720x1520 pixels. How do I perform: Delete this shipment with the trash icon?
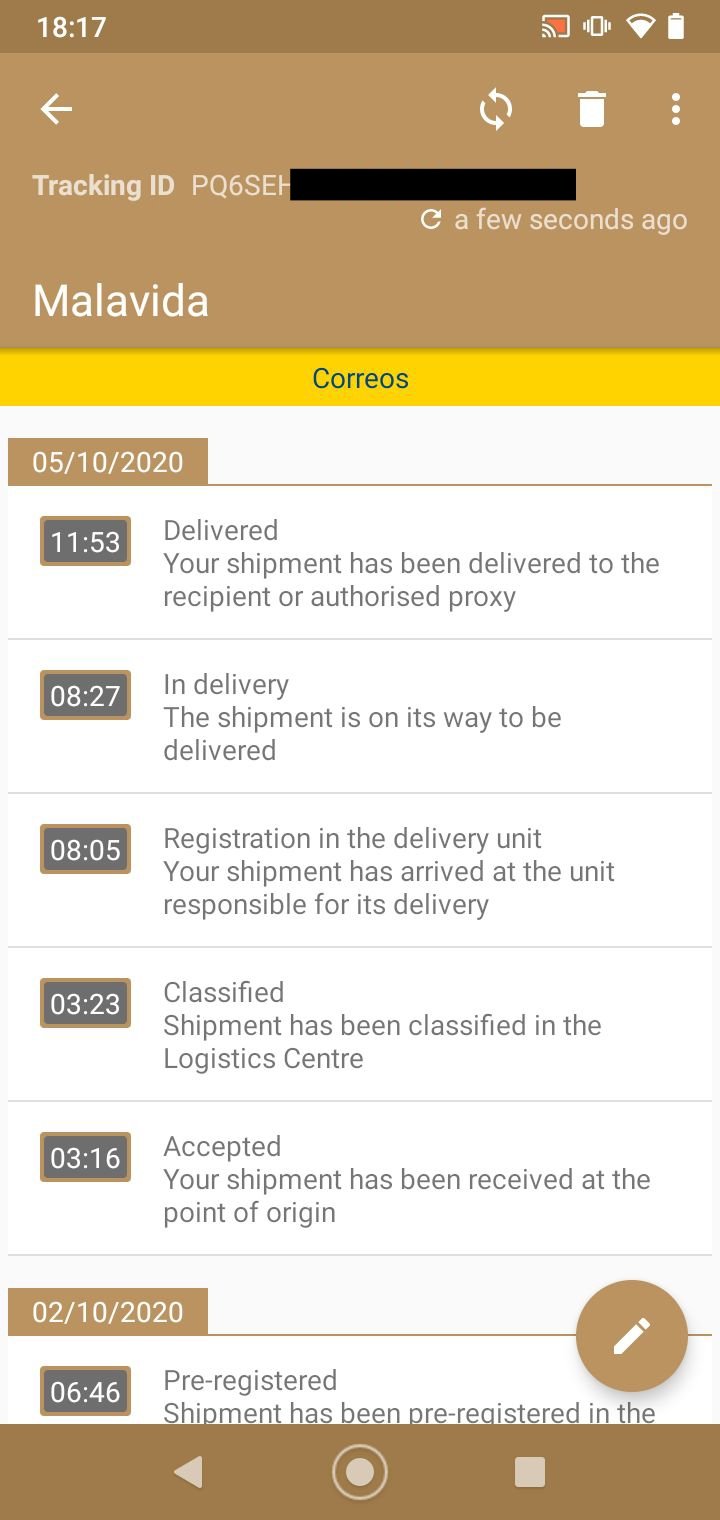(x=592, y=109)
